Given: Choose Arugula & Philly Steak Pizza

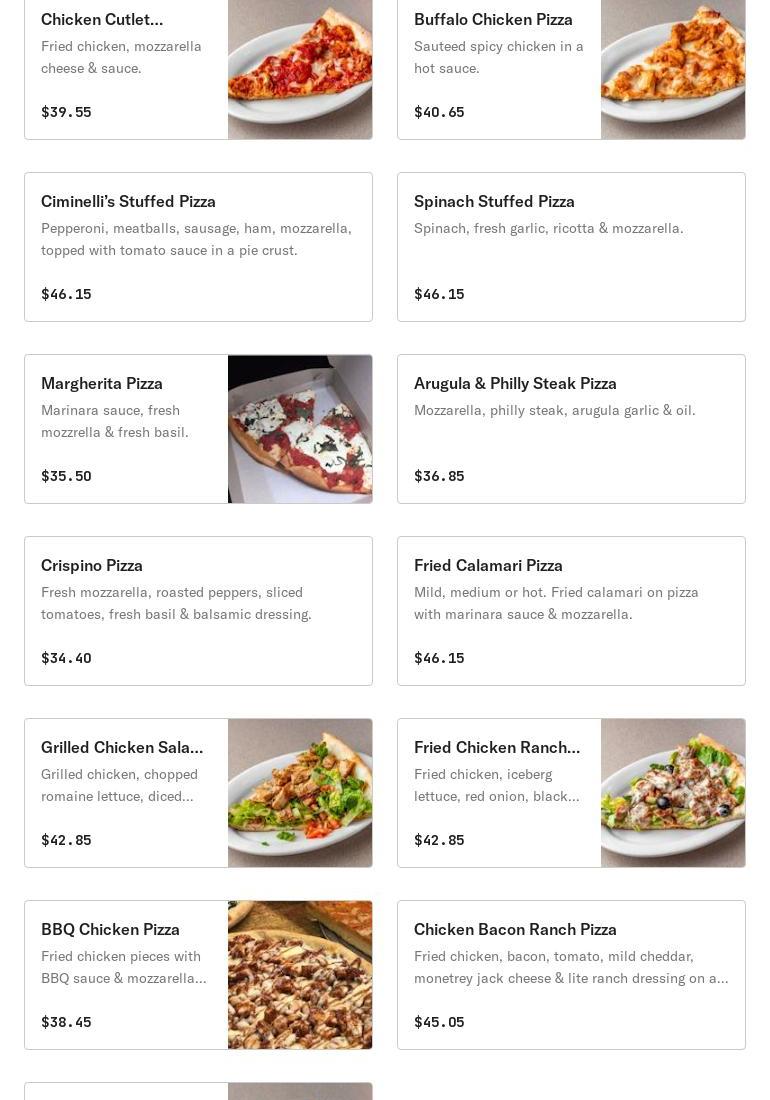Looking at the screenshot, I should 571,429.
